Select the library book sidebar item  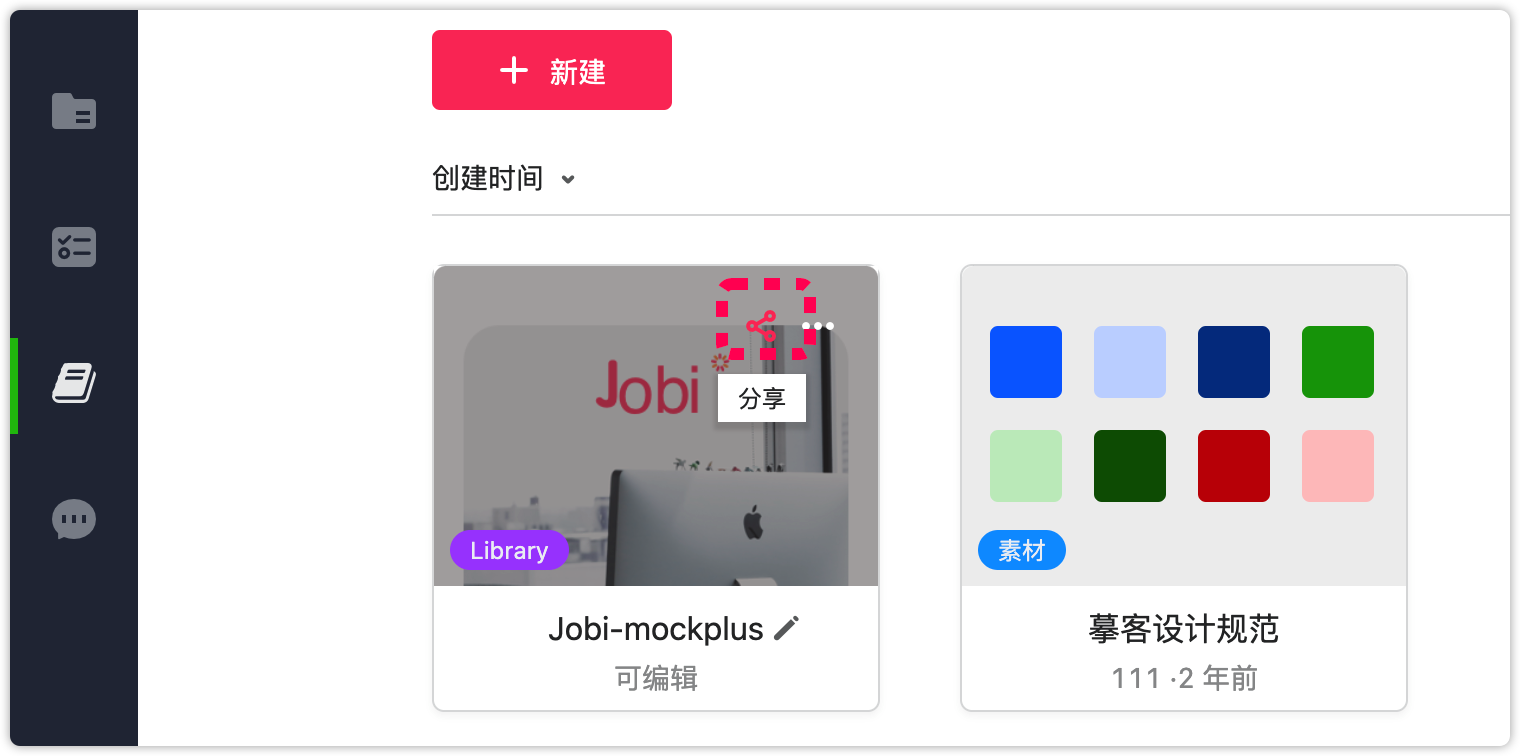pos(74,383)
